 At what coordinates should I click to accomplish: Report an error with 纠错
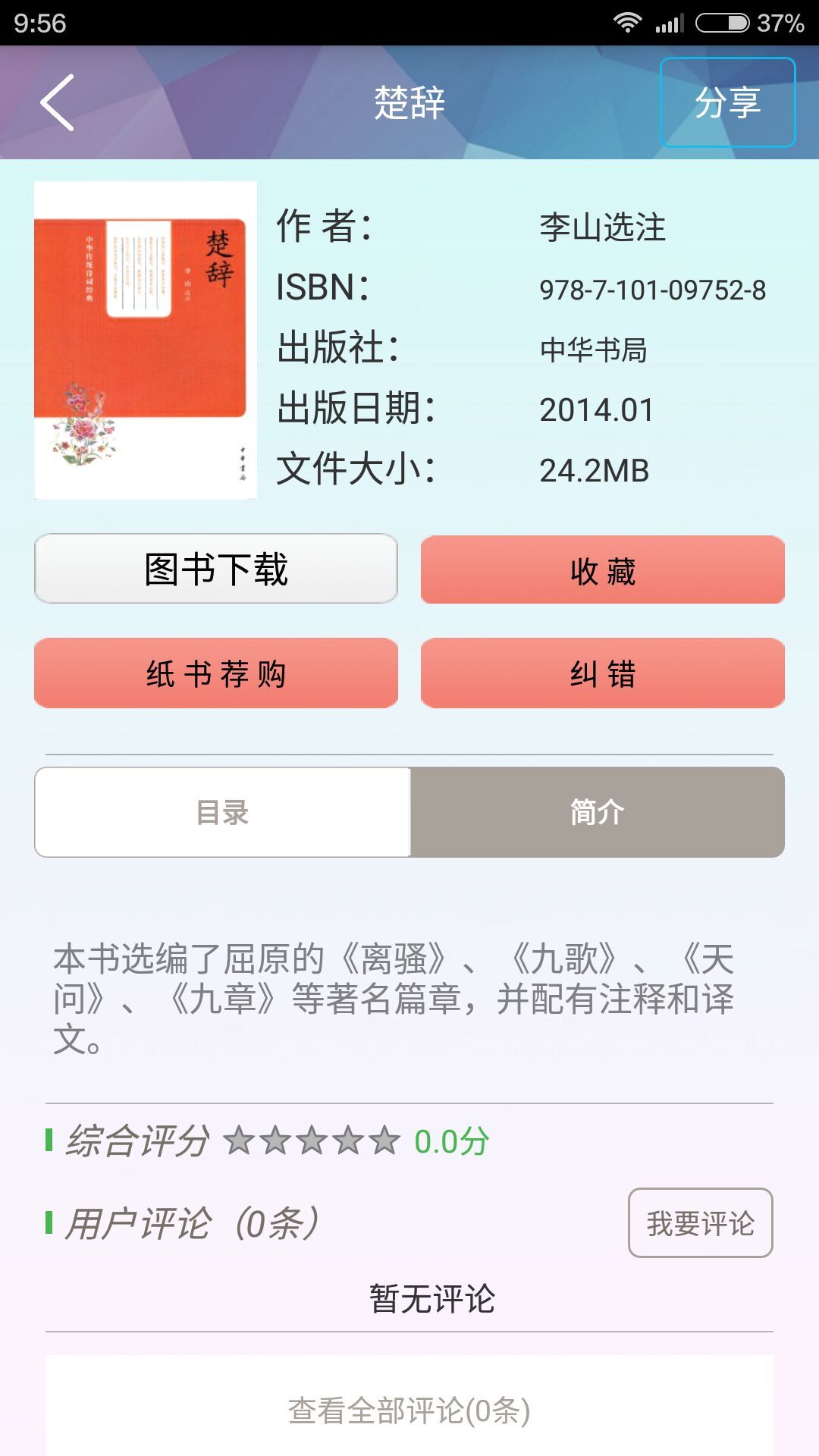pos(602,673)
